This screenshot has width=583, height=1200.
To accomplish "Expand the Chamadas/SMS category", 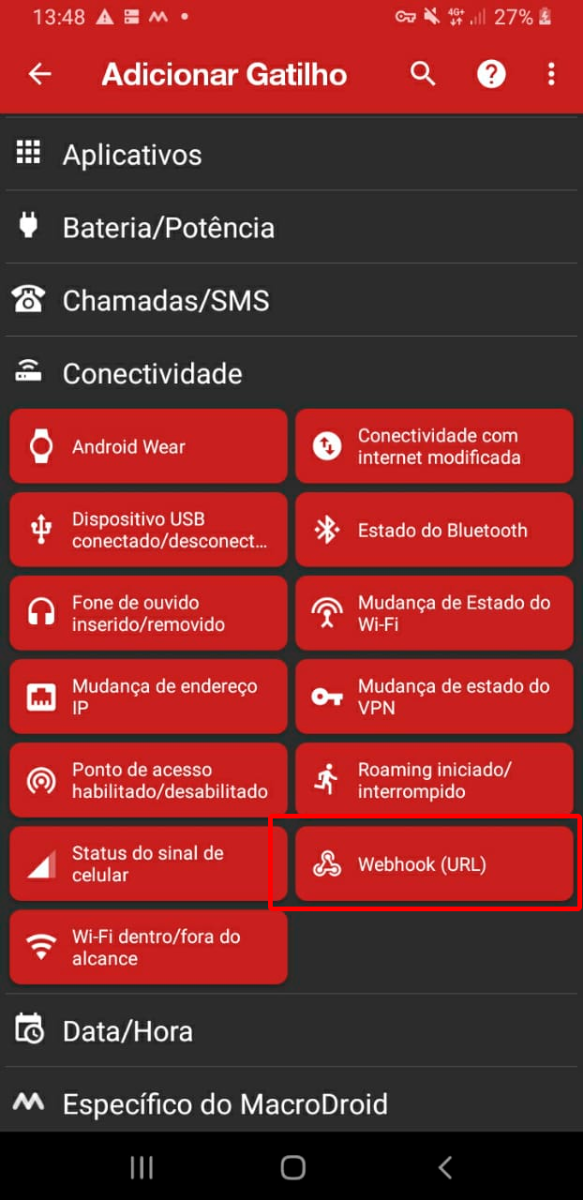I will [x=291, y=301].
